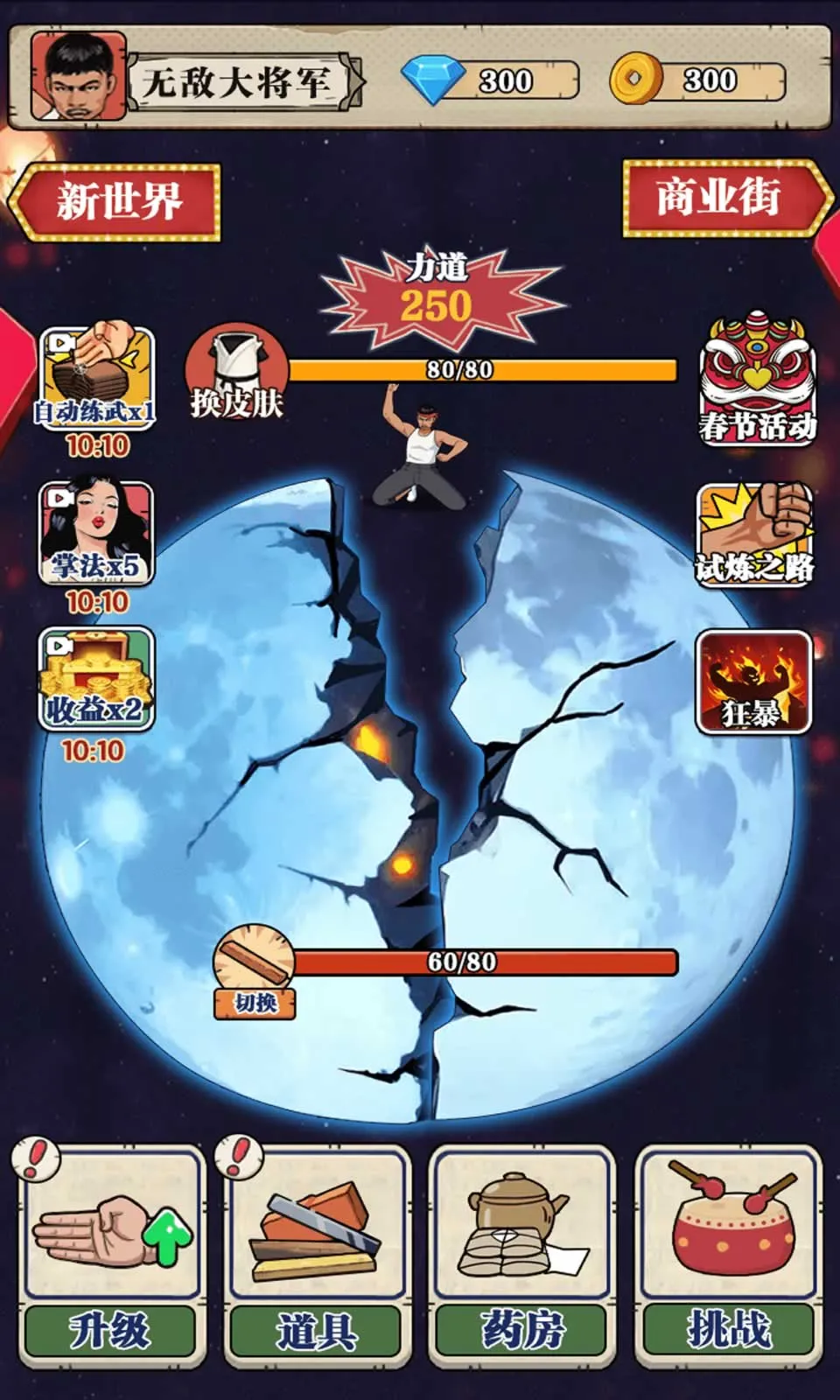Open 升级 upgrade menu
Viewport: 840px width, 1400px height.
(110, 1256)
